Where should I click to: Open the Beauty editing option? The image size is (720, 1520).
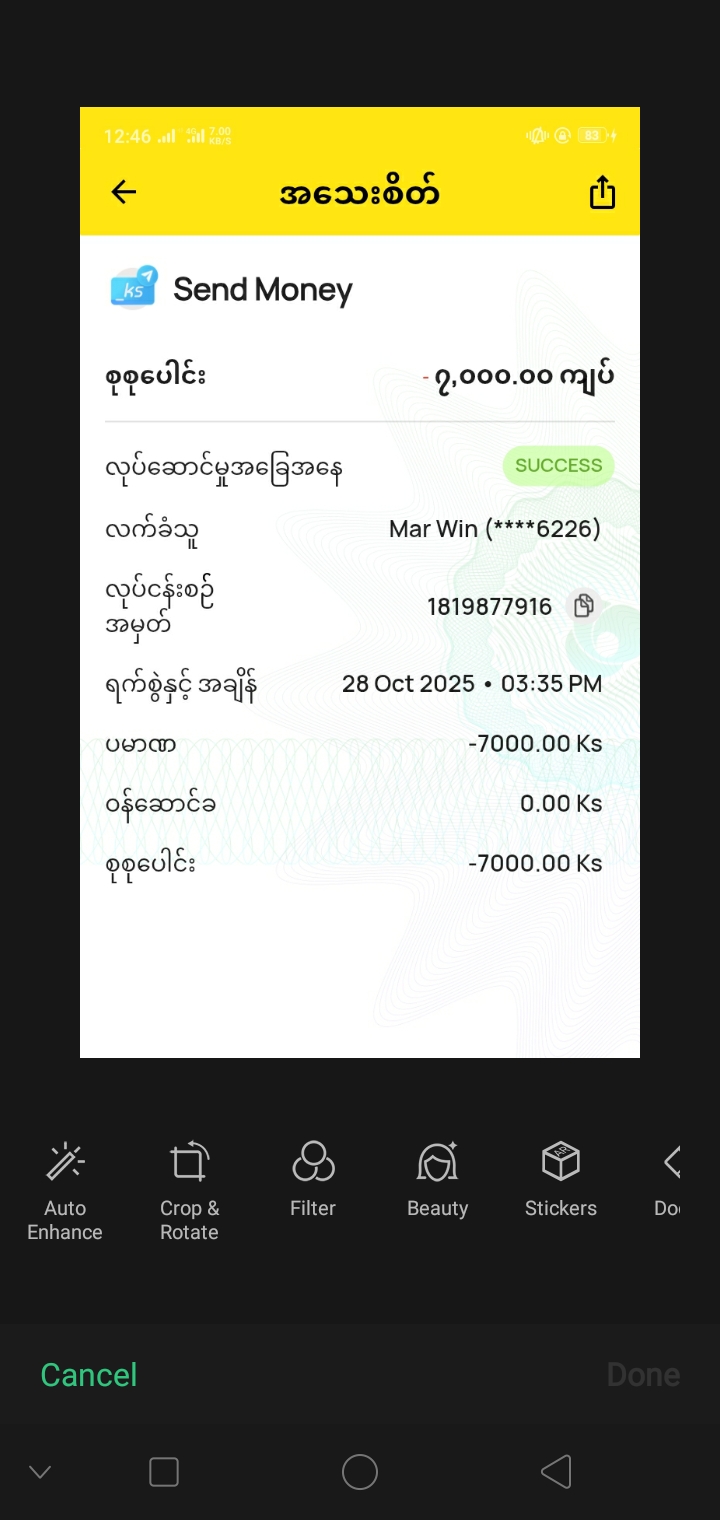point(437,1180)
